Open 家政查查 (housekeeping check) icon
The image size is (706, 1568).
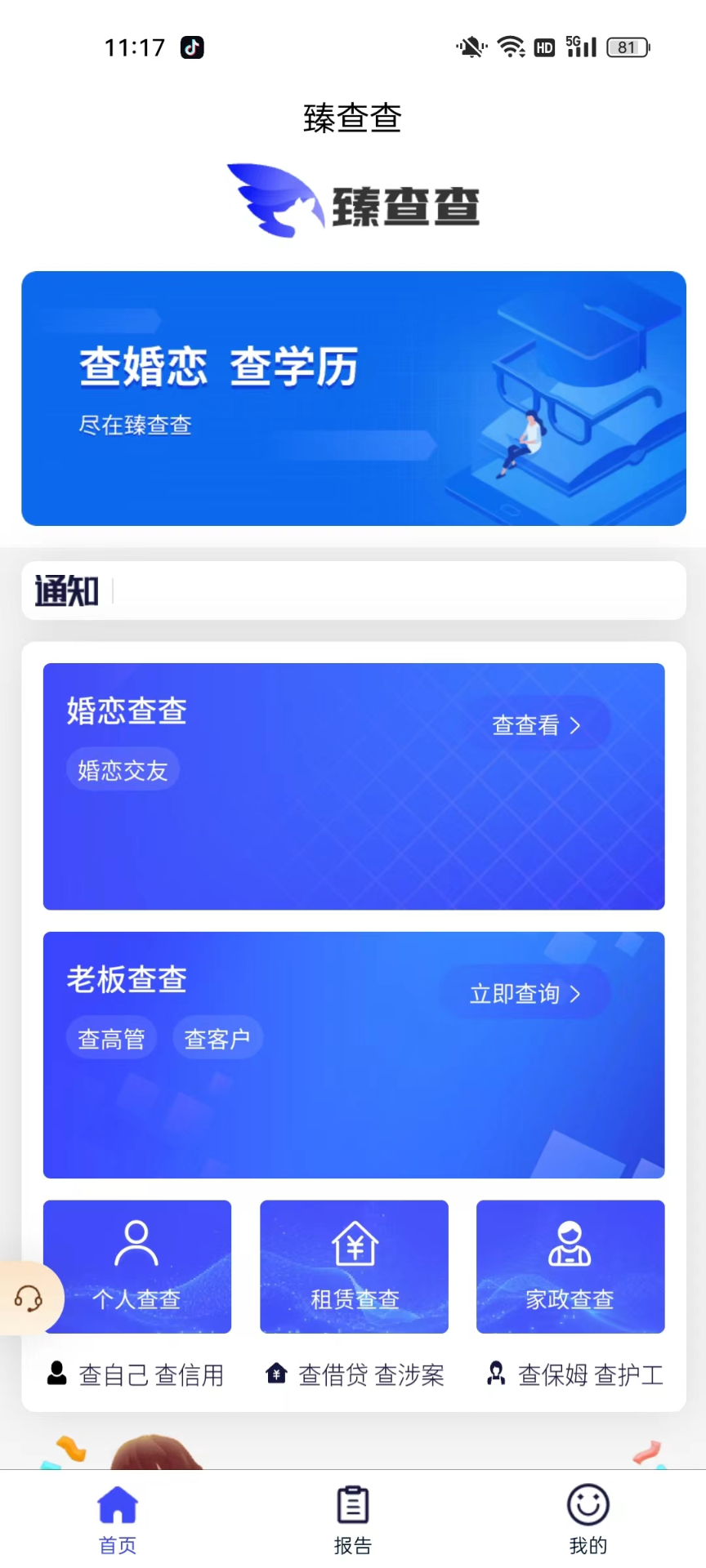(570, 1267)
